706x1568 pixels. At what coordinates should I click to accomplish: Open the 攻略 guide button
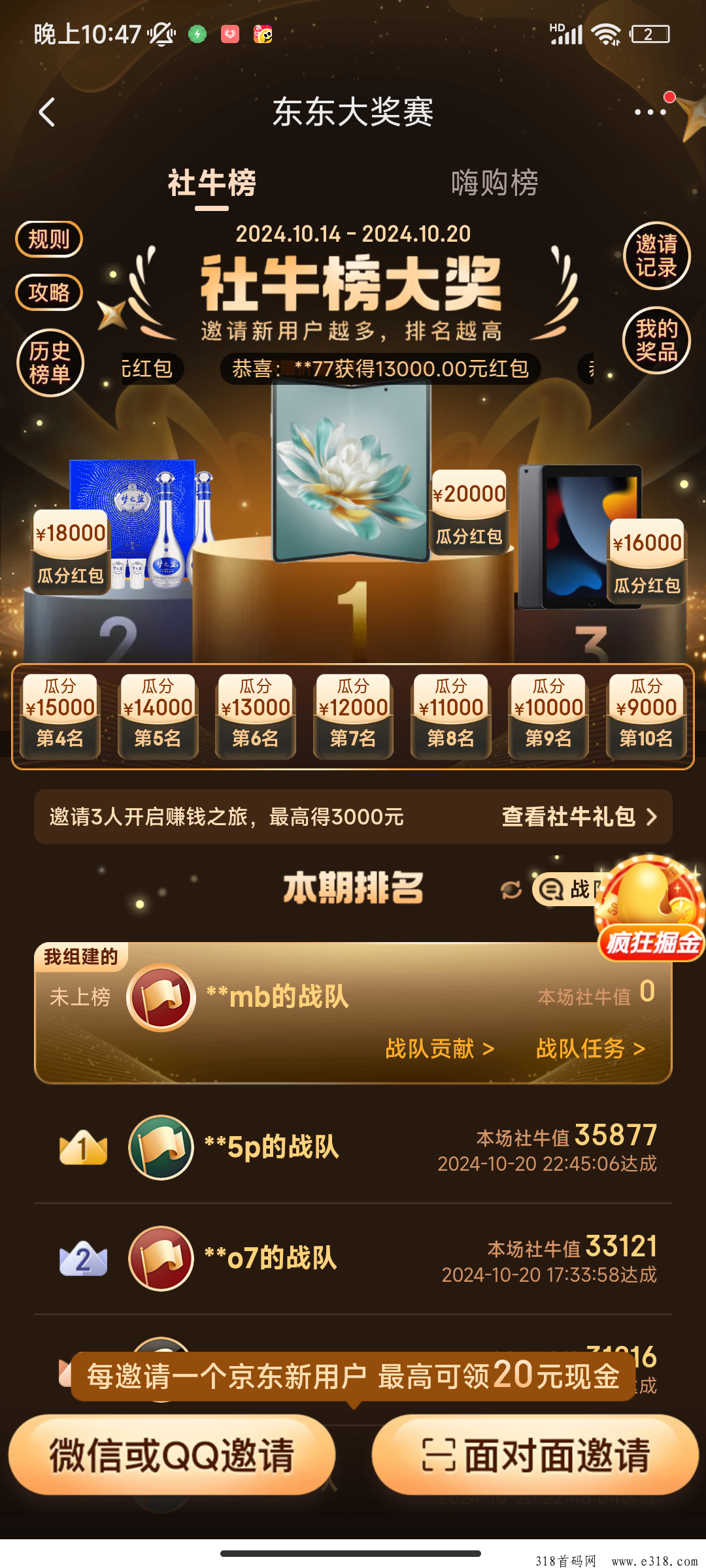point(49,292)
